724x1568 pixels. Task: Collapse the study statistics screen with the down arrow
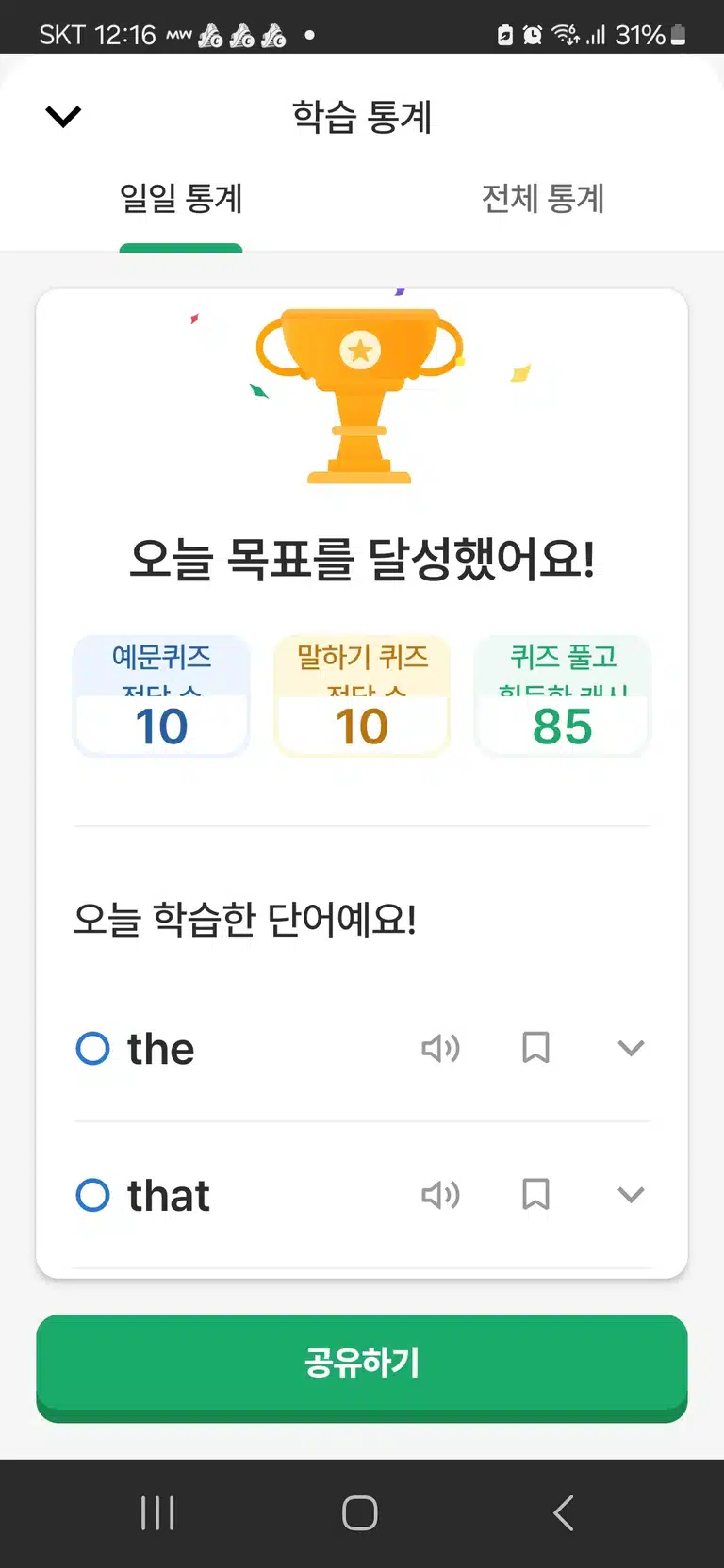coord(63,116)
